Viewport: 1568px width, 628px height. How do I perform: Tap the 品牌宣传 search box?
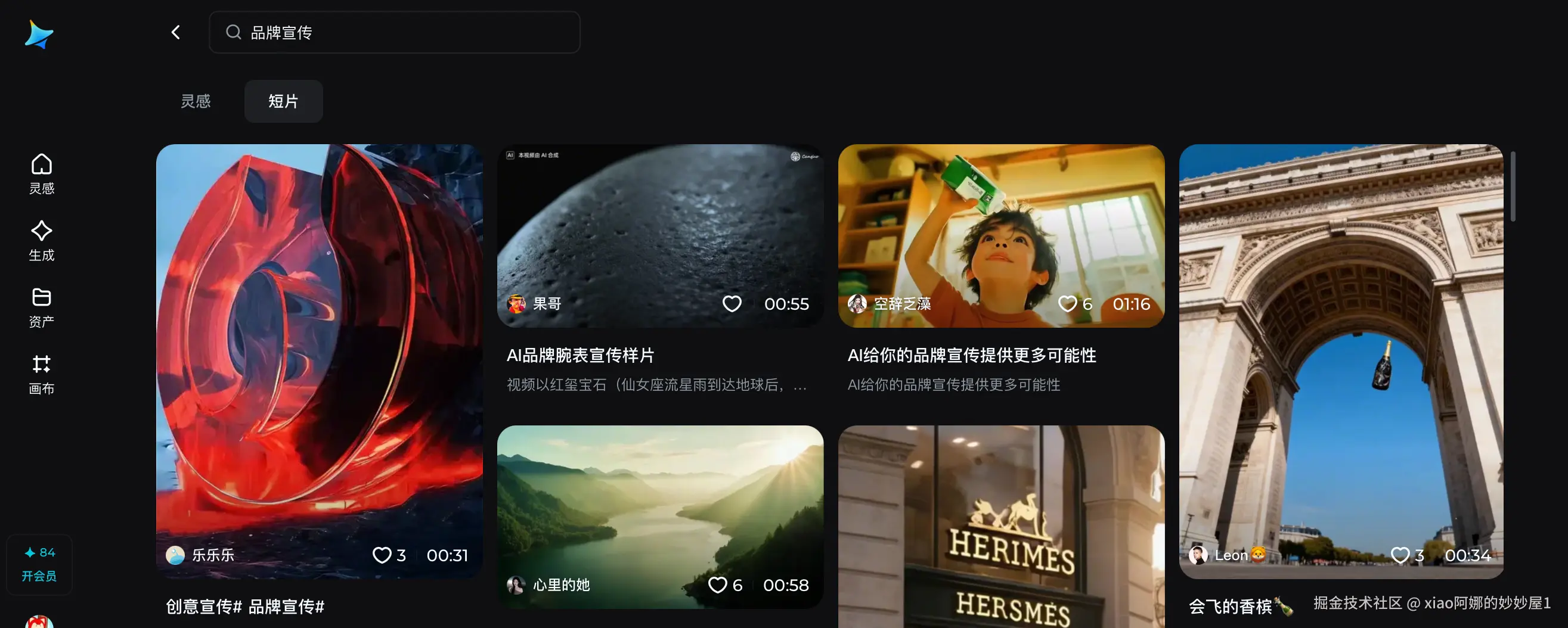point(402,32)
